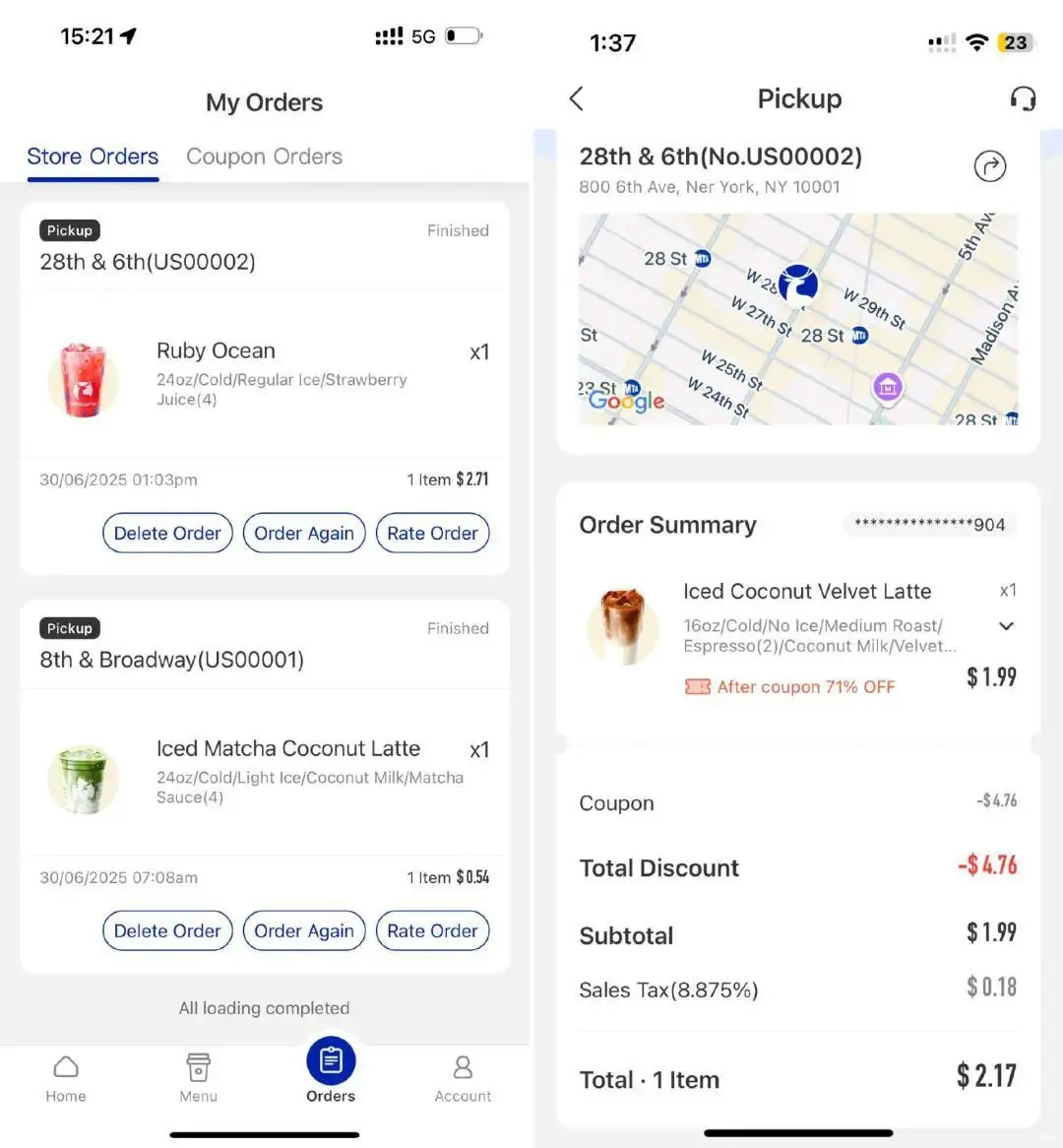Open the store location map
This screenshot has width=1063, height=1148.
797,320
